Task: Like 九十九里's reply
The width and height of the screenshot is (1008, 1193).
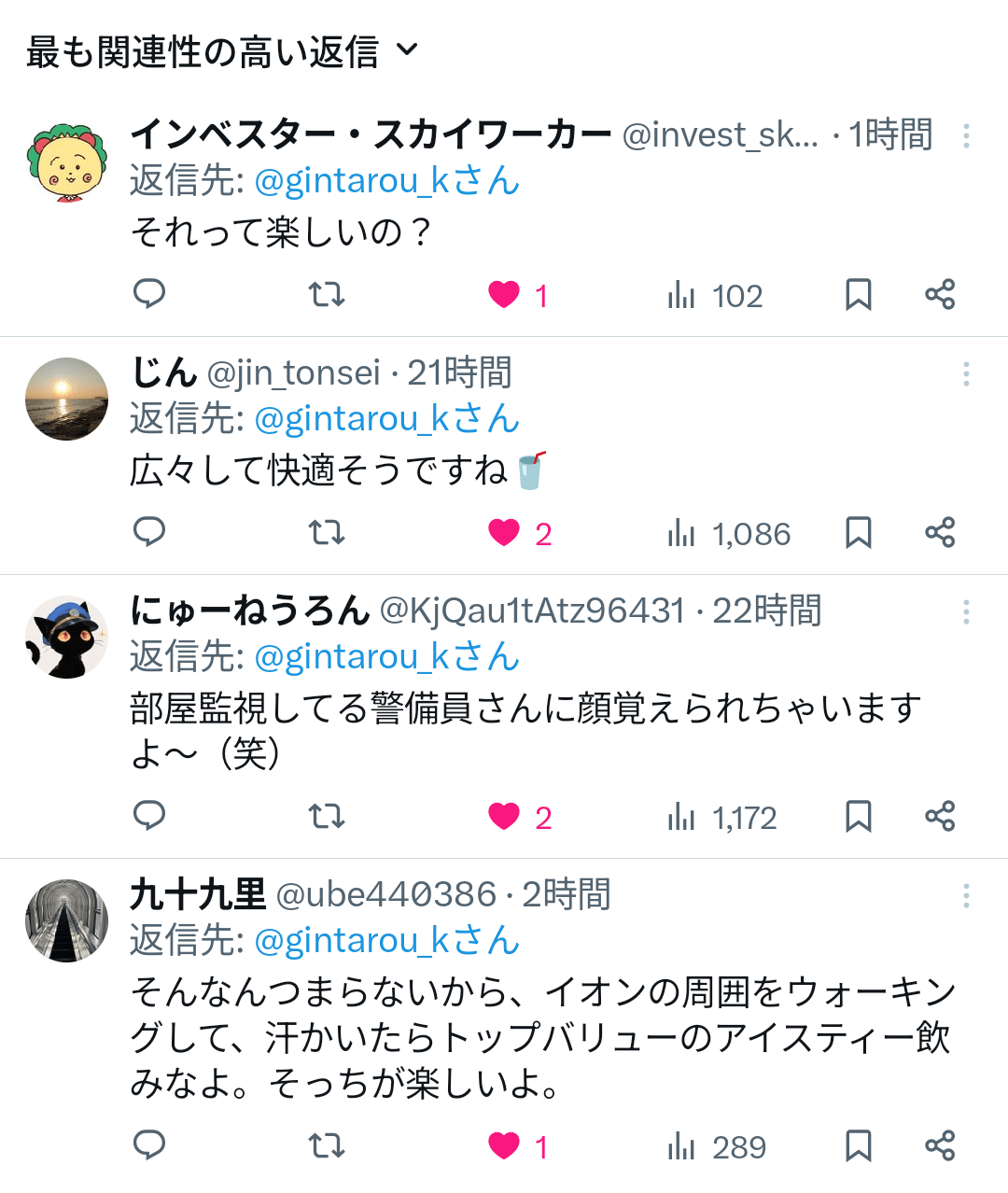Action: pyautogui.click(x=504, y=1145)
